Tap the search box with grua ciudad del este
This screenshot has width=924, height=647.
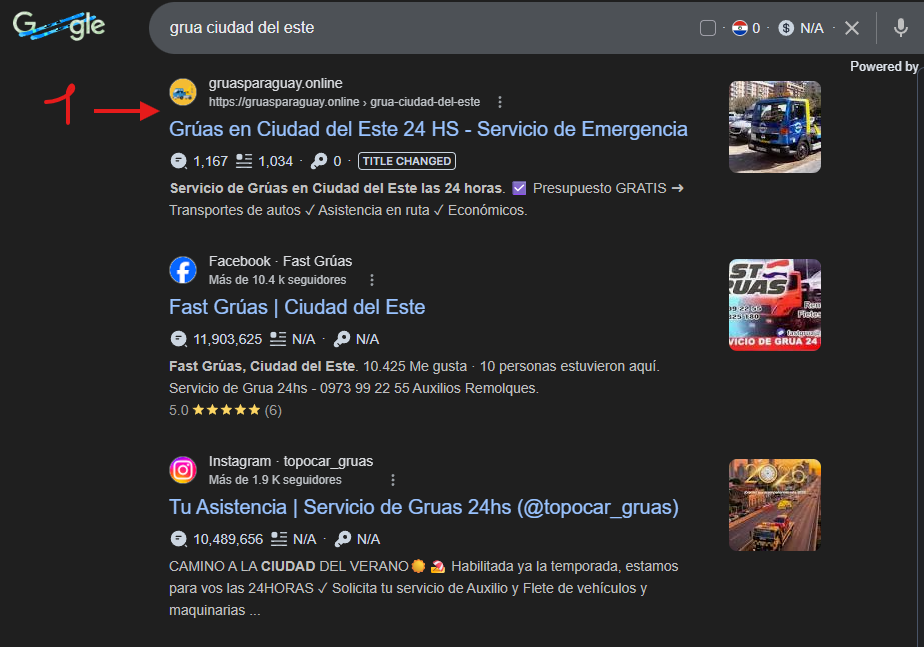pyautogui.click(x=420, y=28)
